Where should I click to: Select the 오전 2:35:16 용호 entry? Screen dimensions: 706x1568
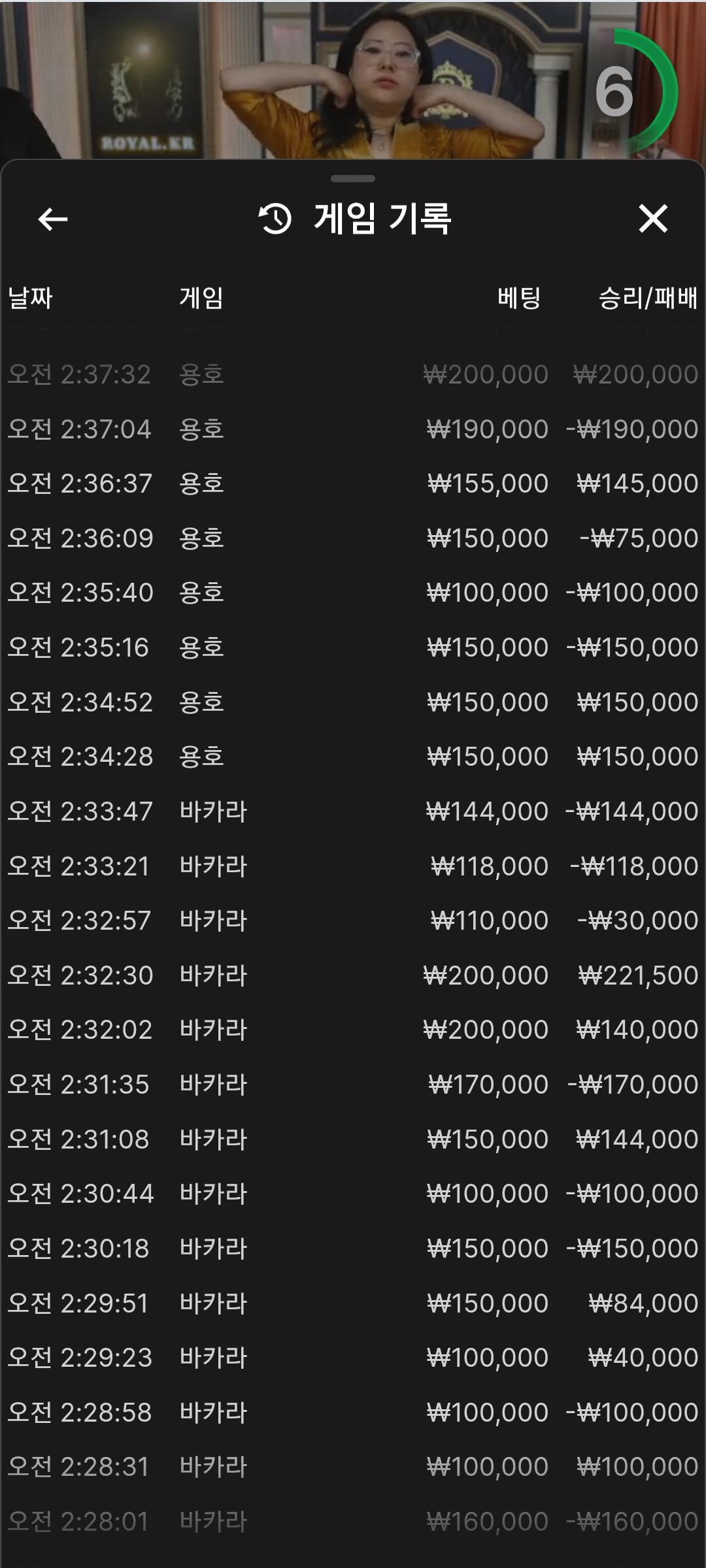tap(353, 647)
